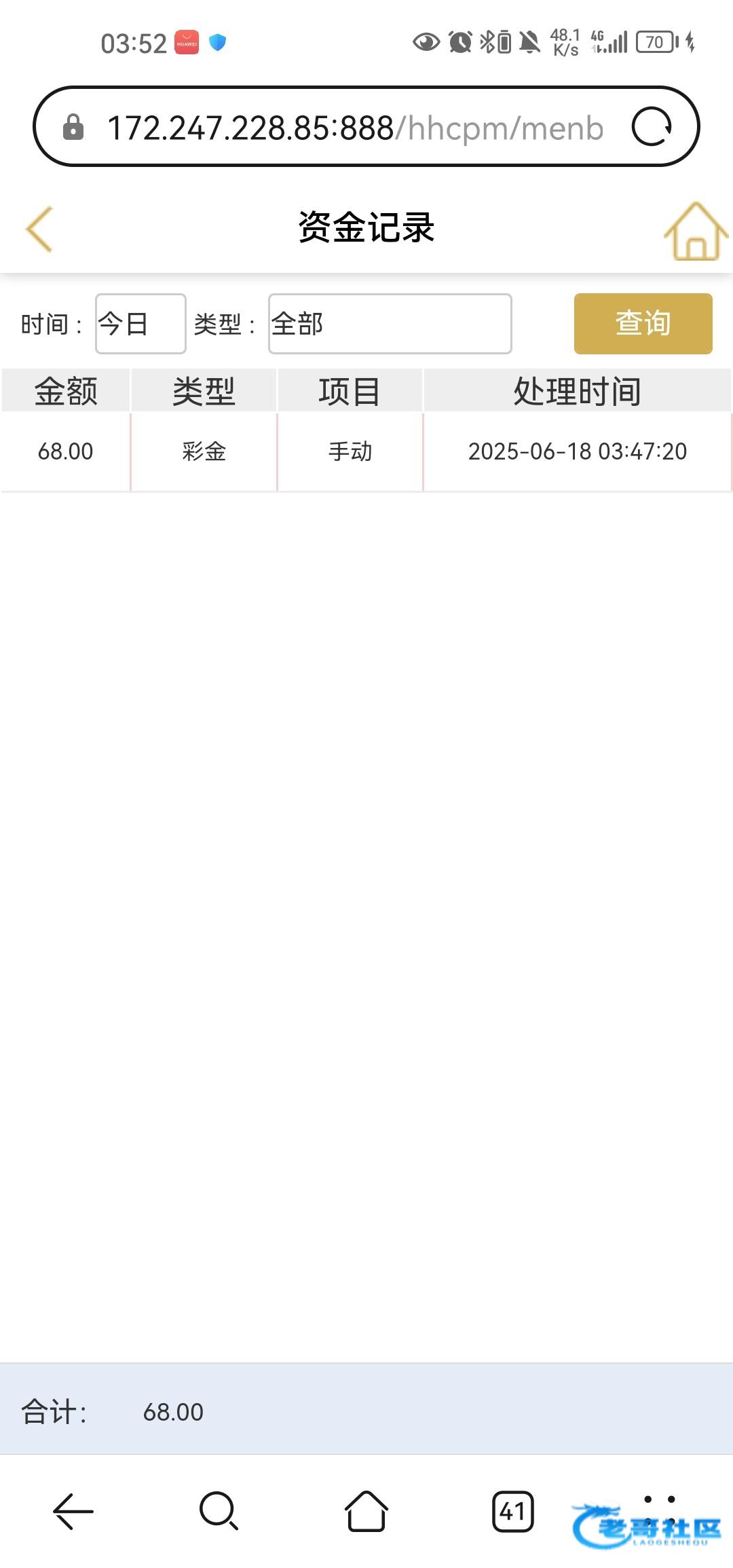Open the gold home icon
This screenshot has height=1568, width=733.
coord(696,231)
